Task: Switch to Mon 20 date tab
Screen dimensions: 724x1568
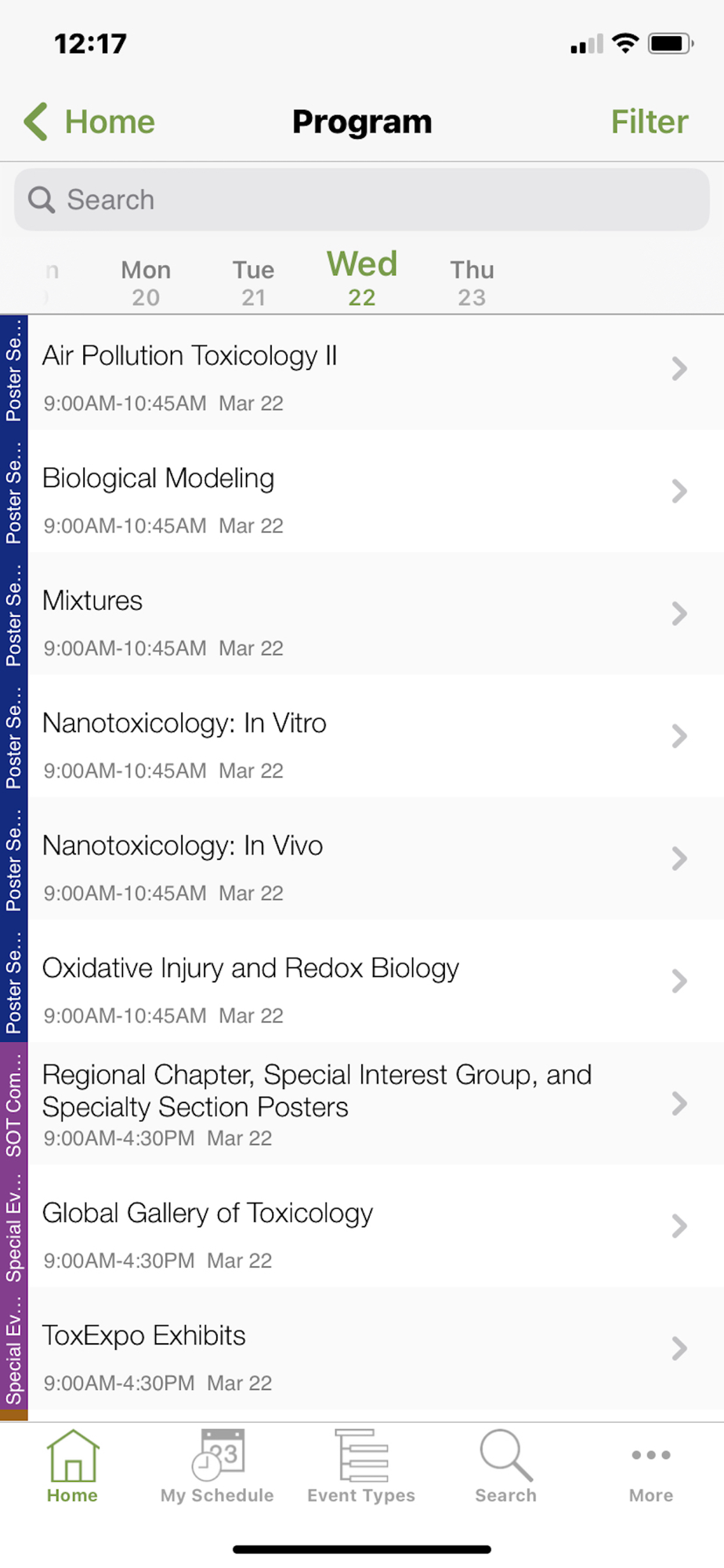Action: [x=146, y=282]
